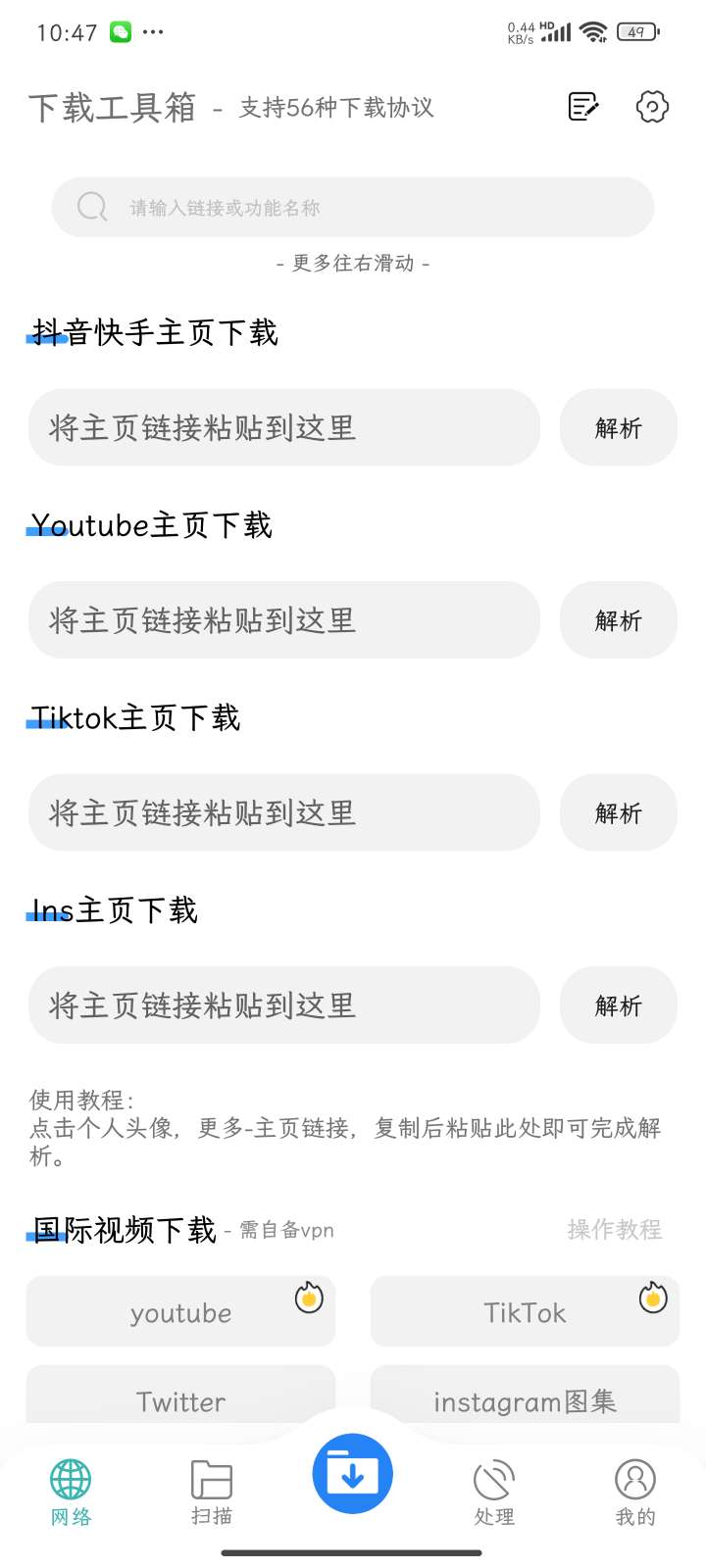Image resolution: width=706 pixels, height=1568 pixels.
Task: Open the 操作教程 tutorial link
Action: [614, 1229]
